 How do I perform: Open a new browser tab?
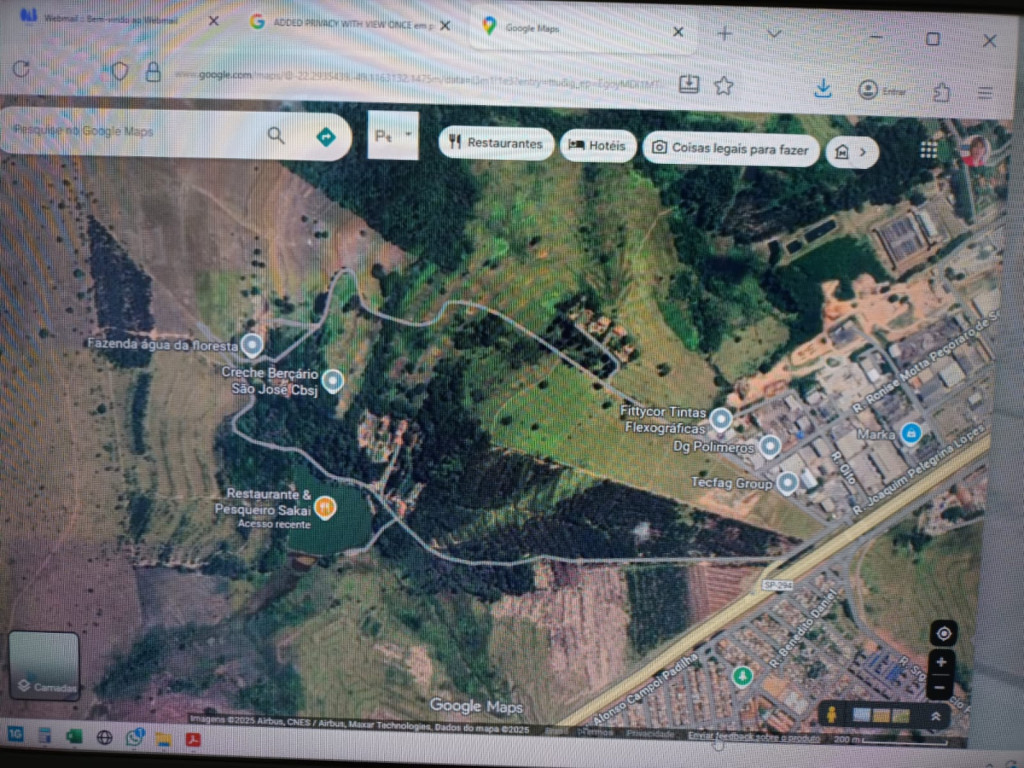(725, 33)
